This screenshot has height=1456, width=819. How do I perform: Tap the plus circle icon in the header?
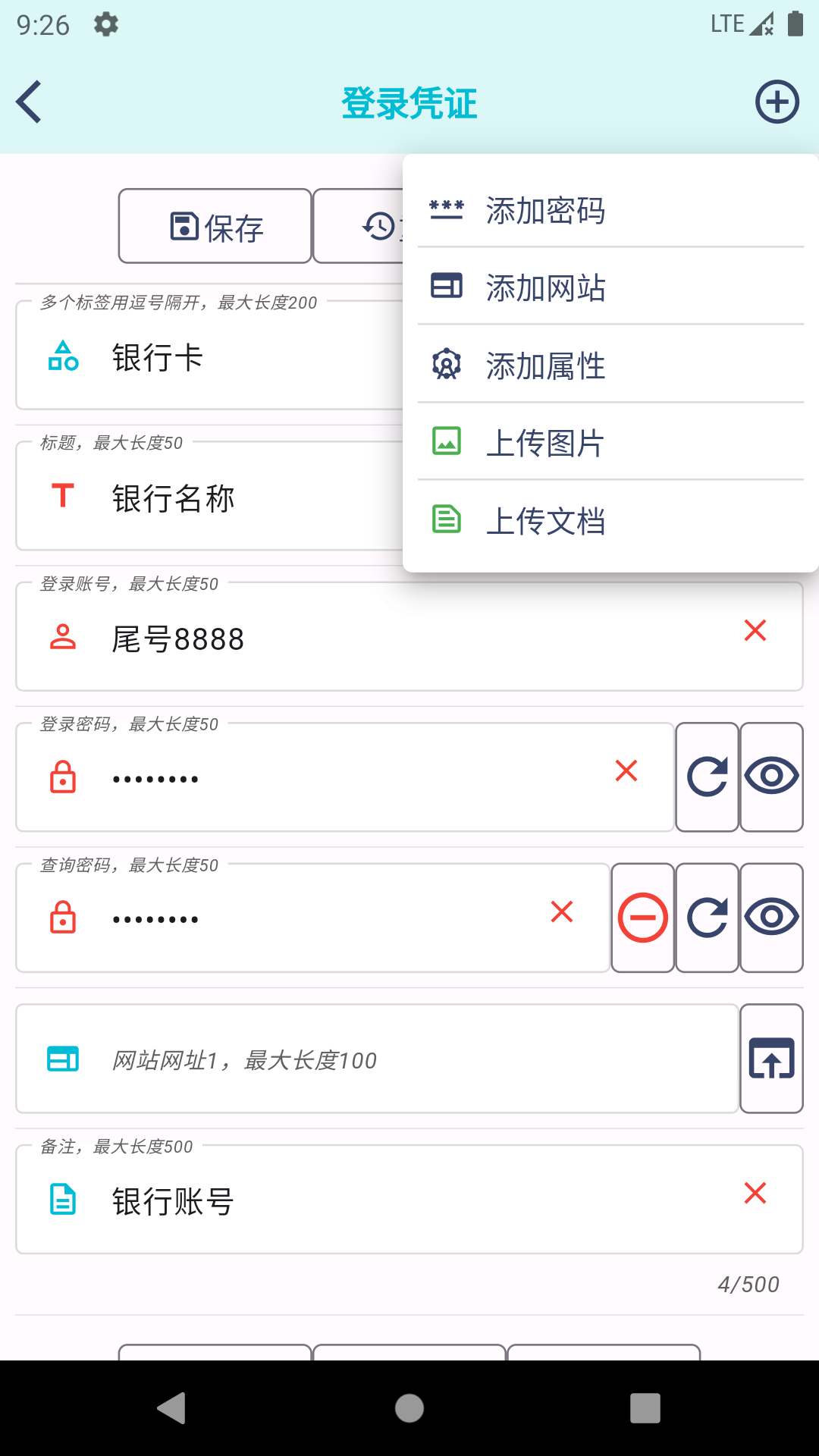[777, 102]
